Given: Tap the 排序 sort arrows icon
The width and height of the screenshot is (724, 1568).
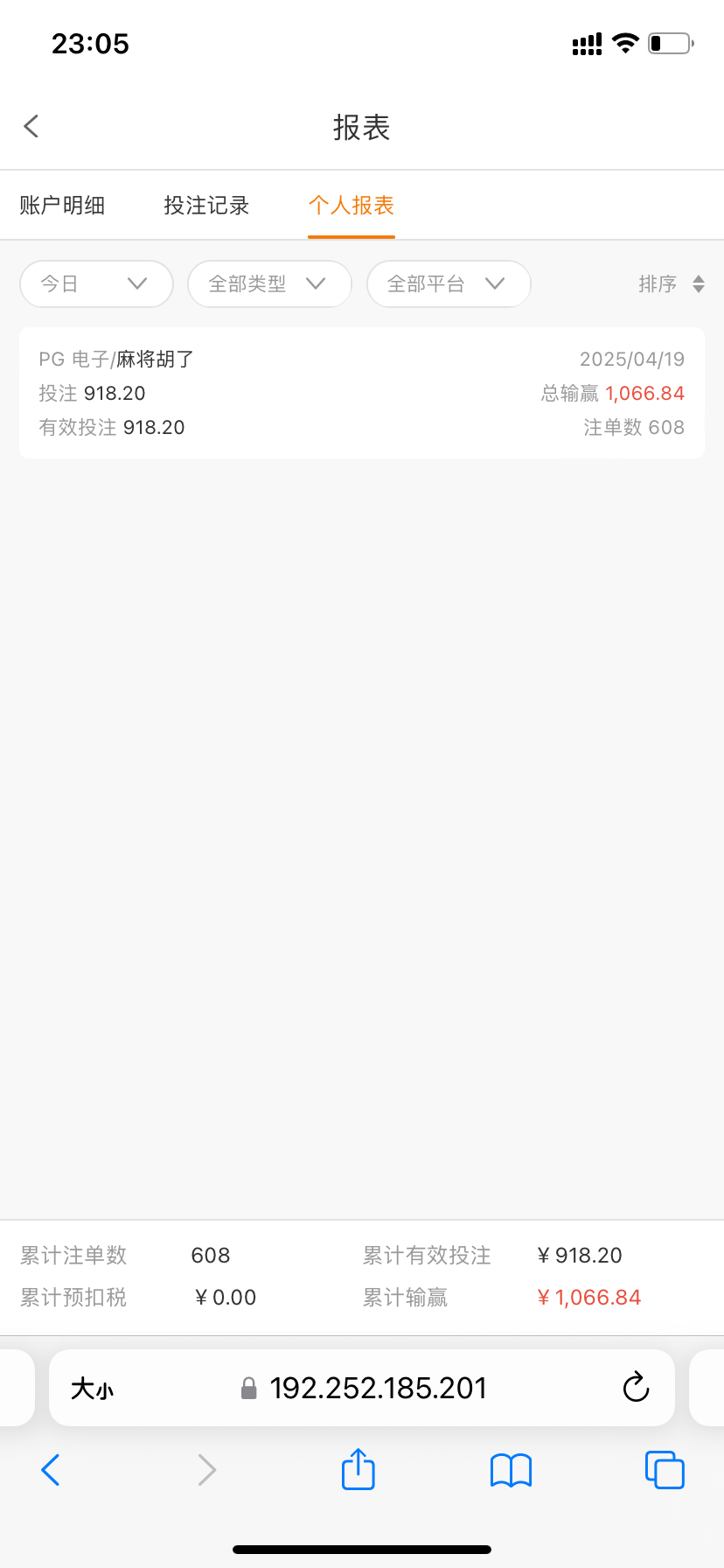Looking at the screenshot, I should pos(698,283).
